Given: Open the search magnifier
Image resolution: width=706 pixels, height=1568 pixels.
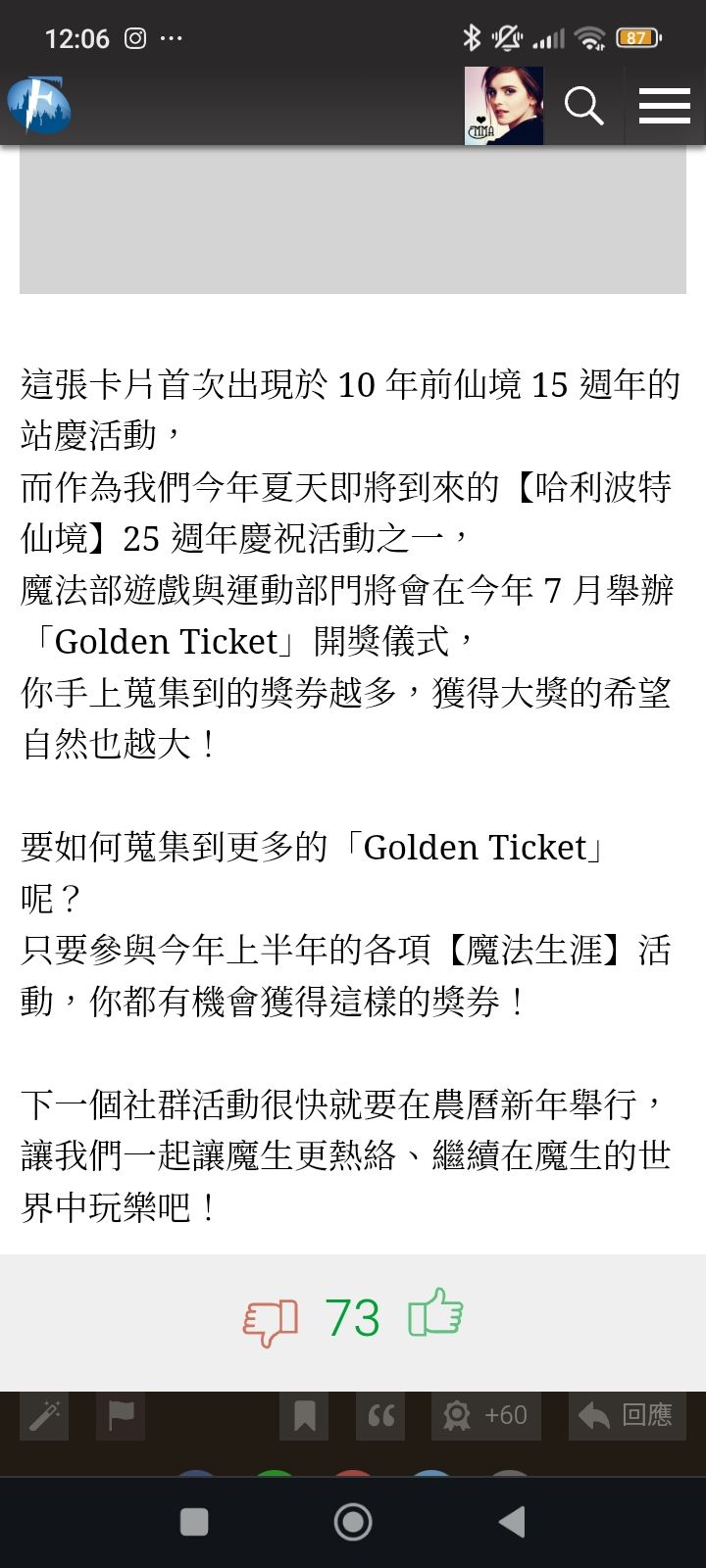Looking at the screenshot, I should pos(583,106).
